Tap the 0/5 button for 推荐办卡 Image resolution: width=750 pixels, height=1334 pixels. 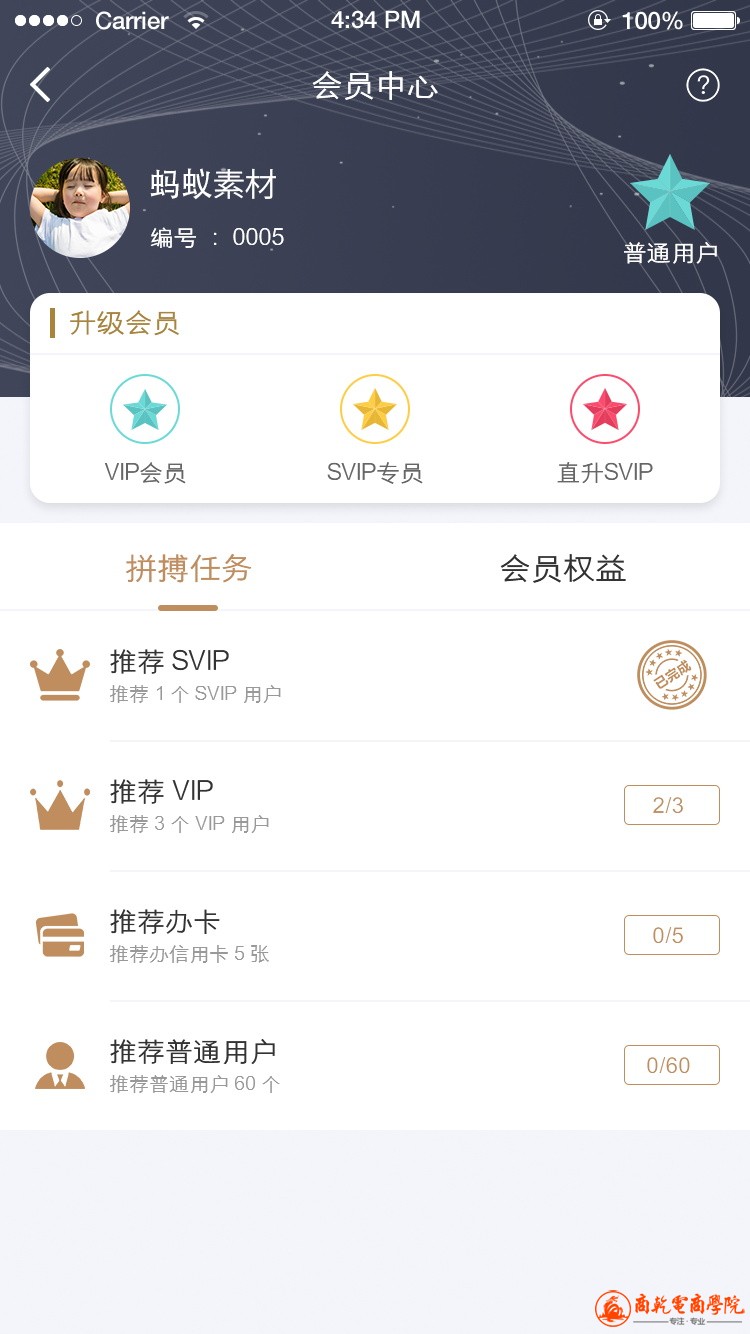point(671,935)
